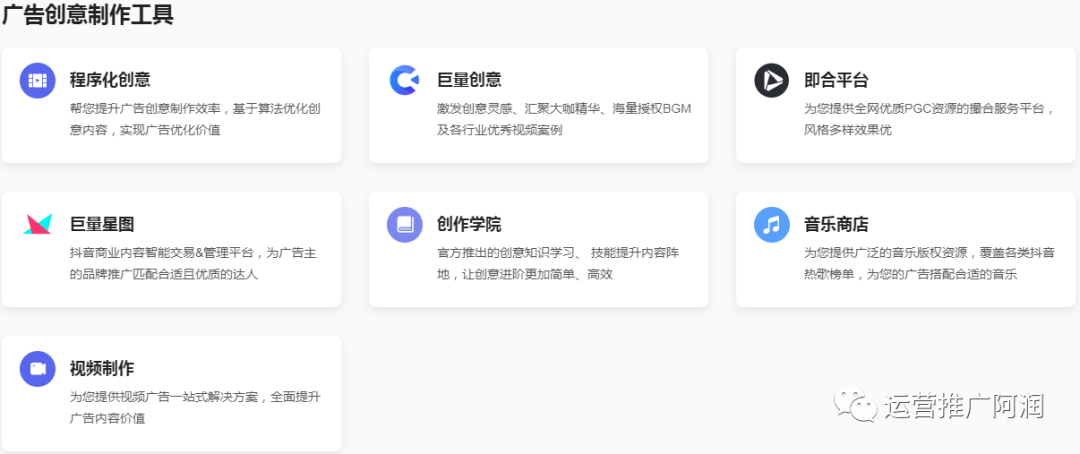Open the 视频制作 card
This screenshot has height=454, width=1080.
click(x=172, y=393)
